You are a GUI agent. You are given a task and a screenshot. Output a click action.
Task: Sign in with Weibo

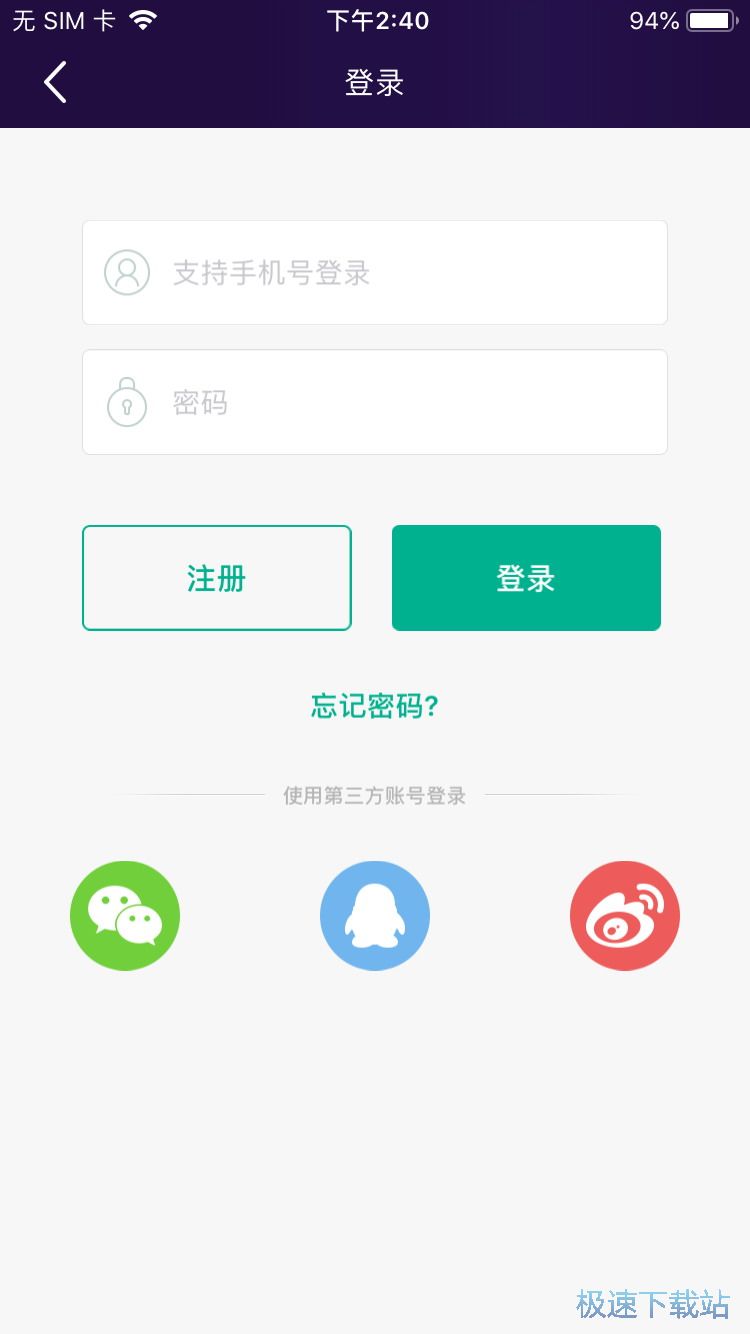click(x=625, y=916)
